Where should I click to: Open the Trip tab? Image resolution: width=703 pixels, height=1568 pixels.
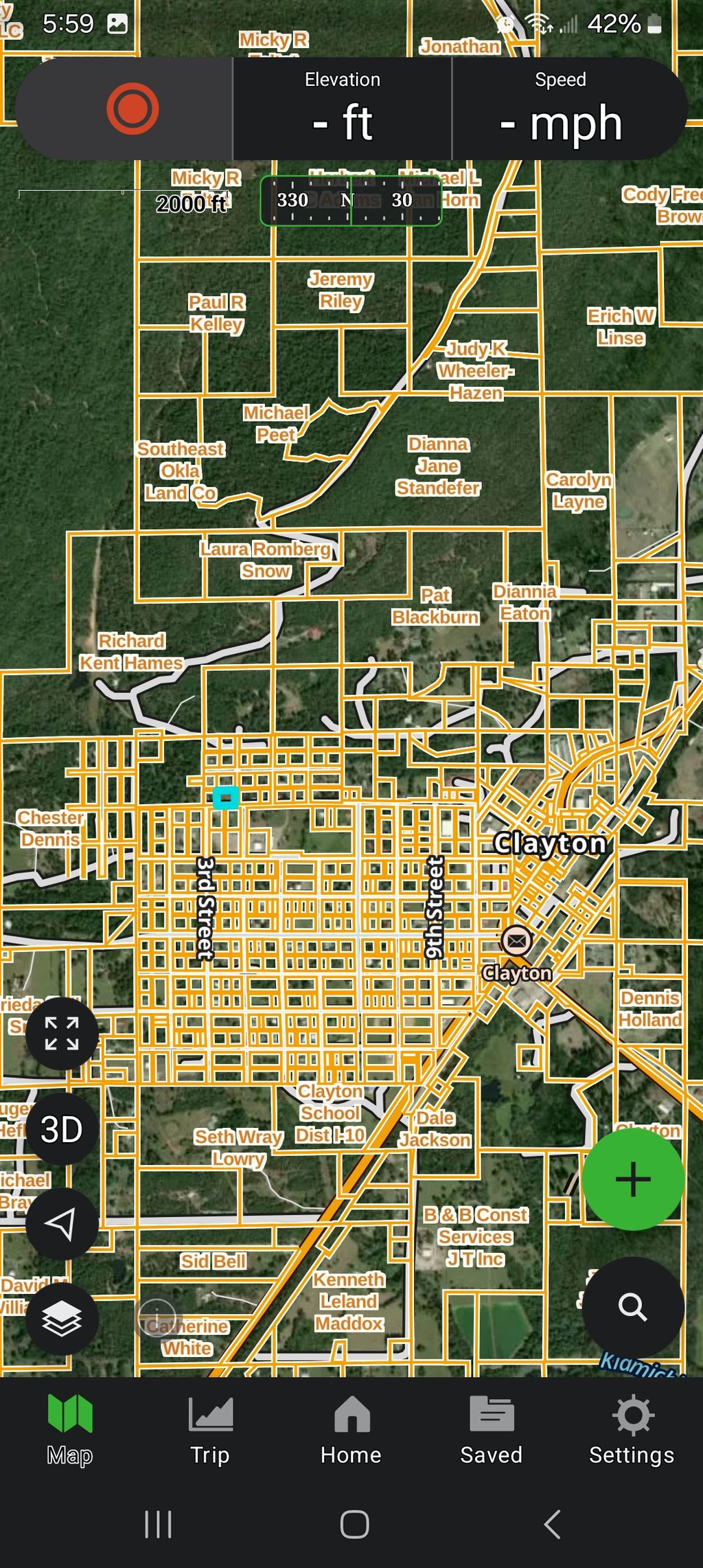210,1431
